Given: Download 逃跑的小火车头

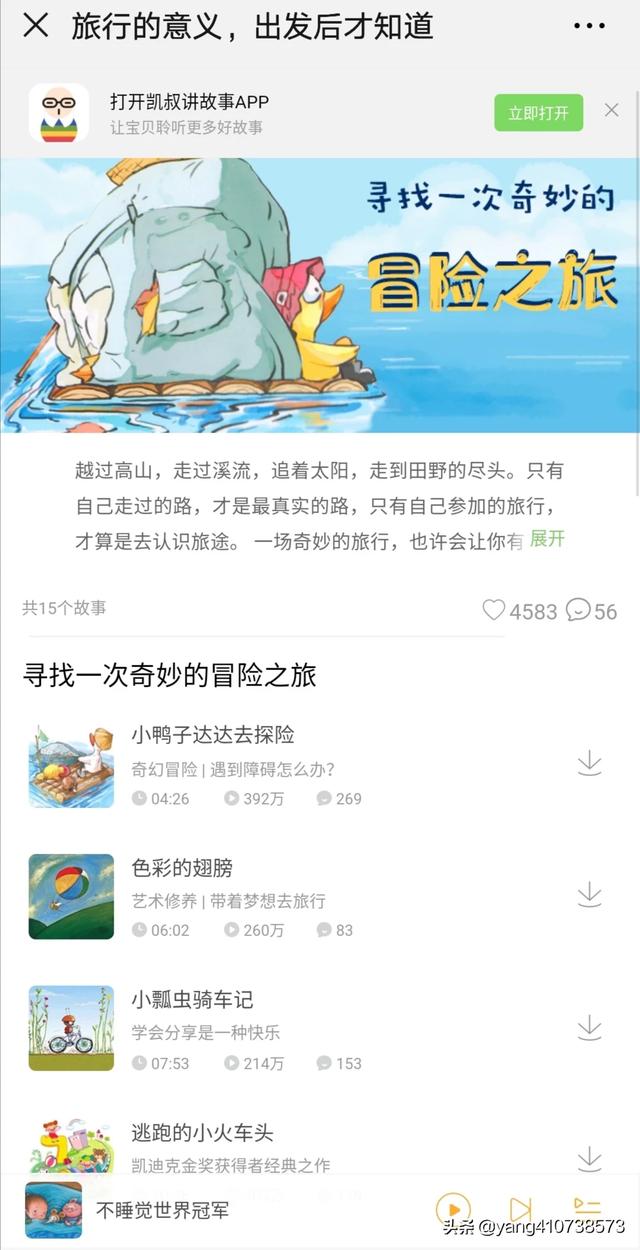Looking at the screenshot, I should pyautogui.click(x=590, y=1159).
